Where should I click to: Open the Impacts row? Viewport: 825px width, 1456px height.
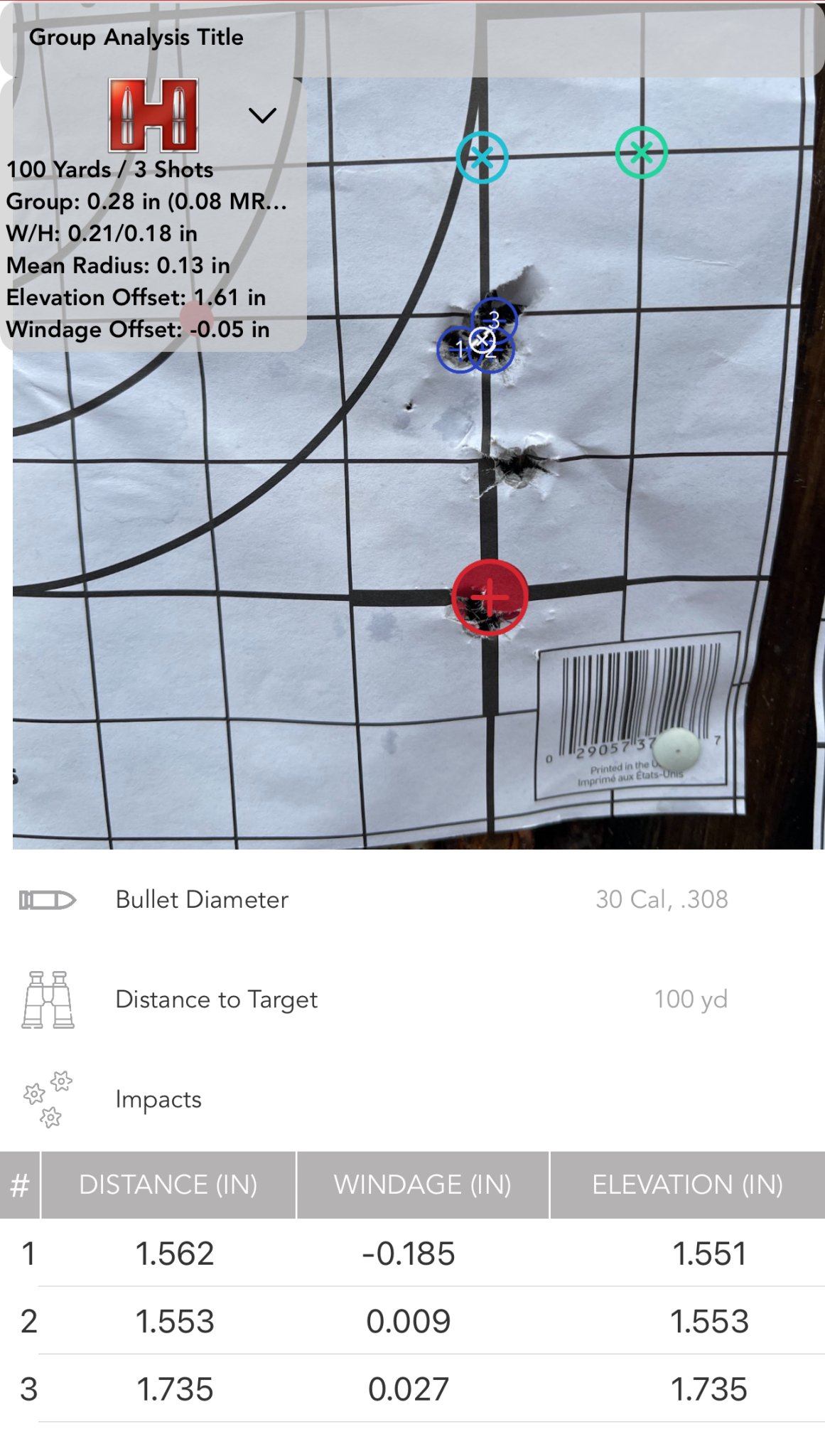tap(412, 1099)
